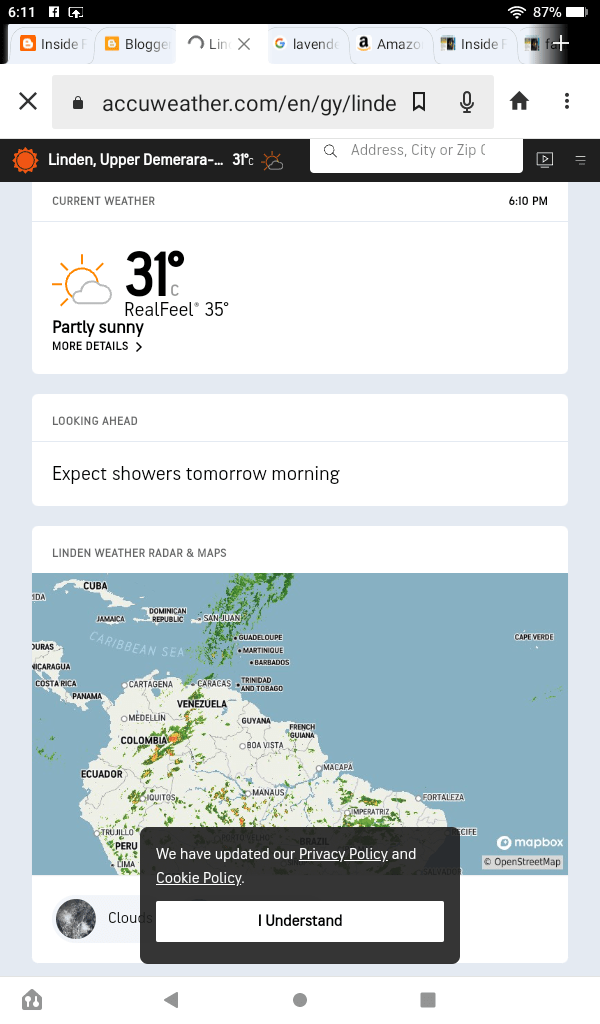Open the Linden weather radar map
This screenshot has height=1024, width=600.
tap(300, 700)
